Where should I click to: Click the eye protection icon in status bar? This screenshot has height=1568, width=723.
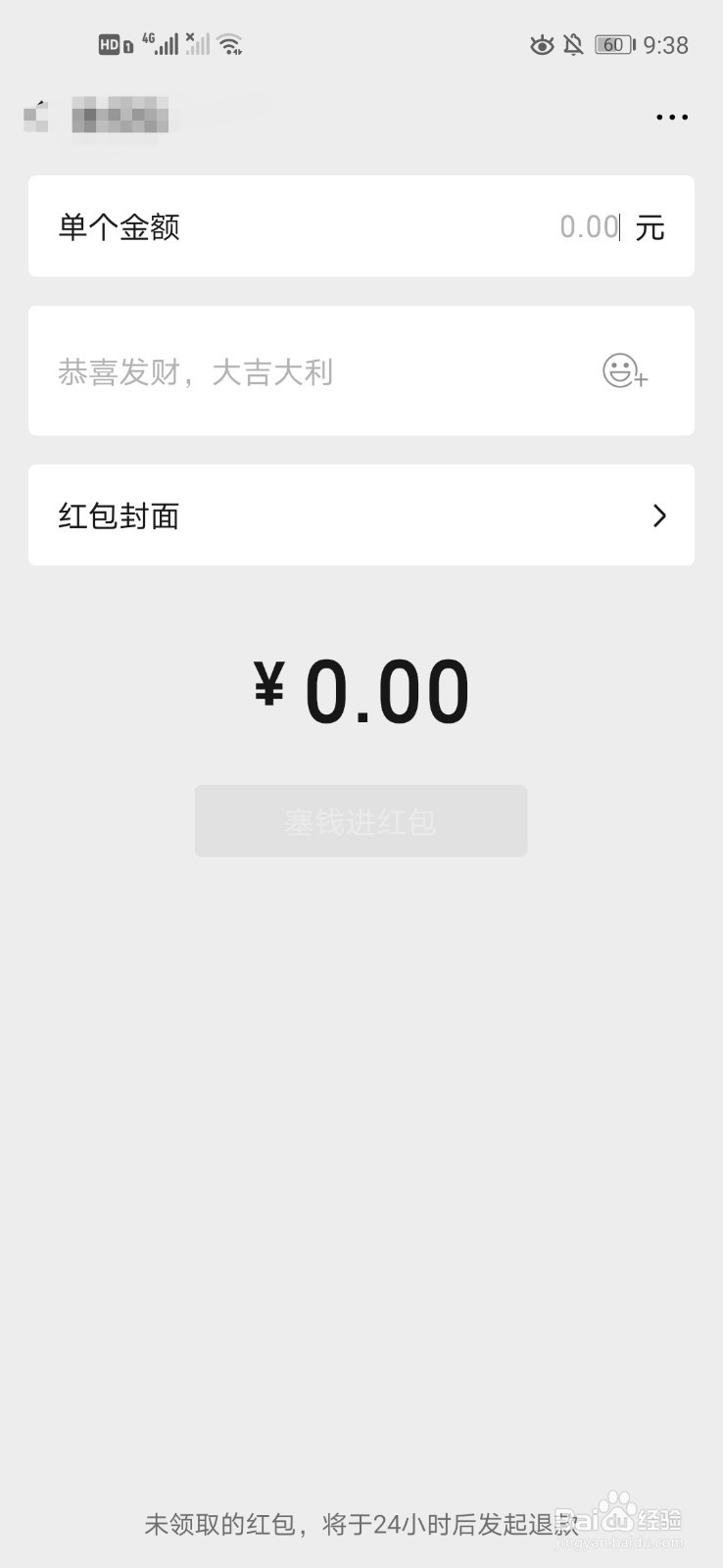click(542, 44)
